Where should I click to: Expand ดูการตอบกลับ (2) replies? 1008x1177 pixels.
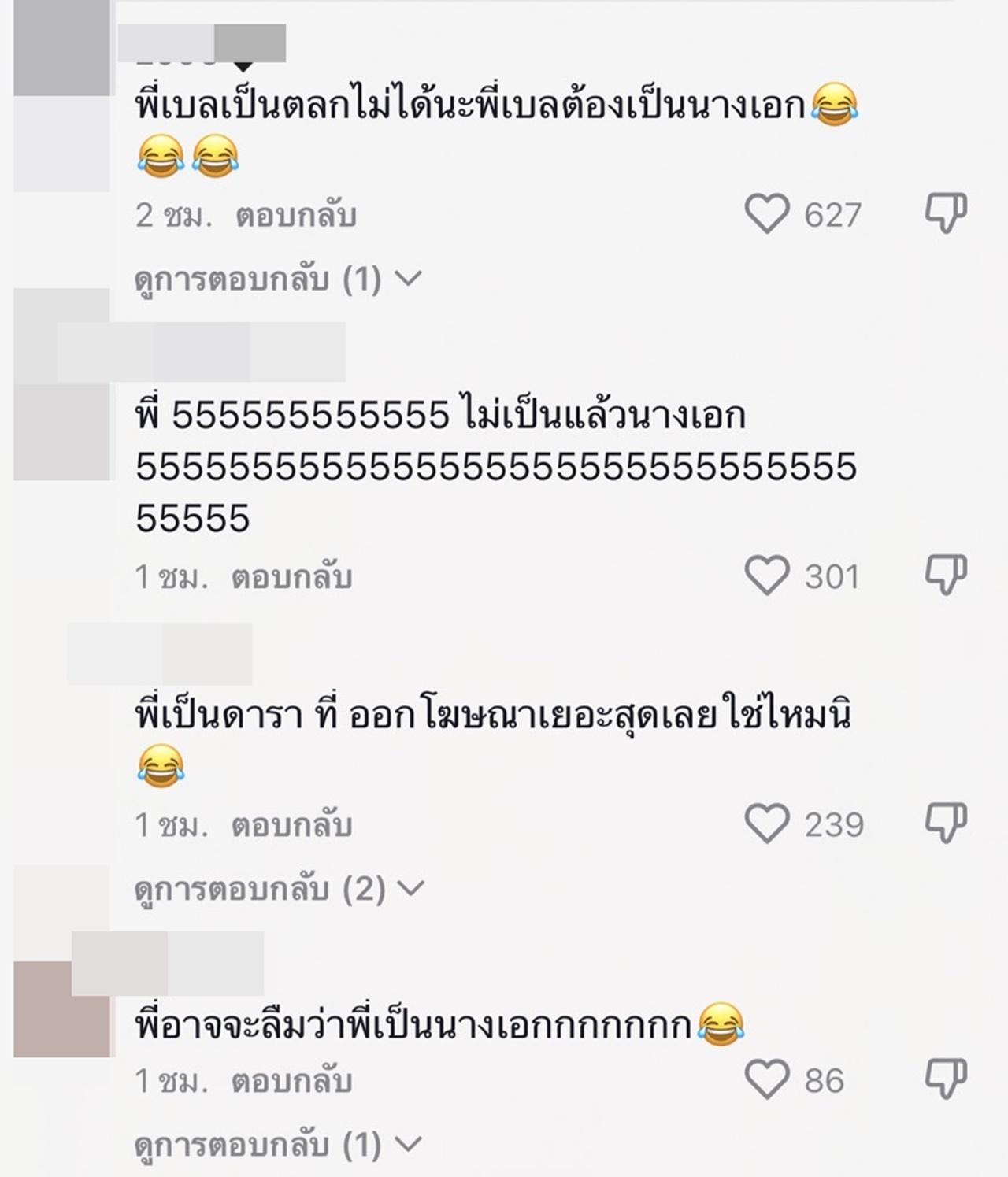tap(280, 889)
